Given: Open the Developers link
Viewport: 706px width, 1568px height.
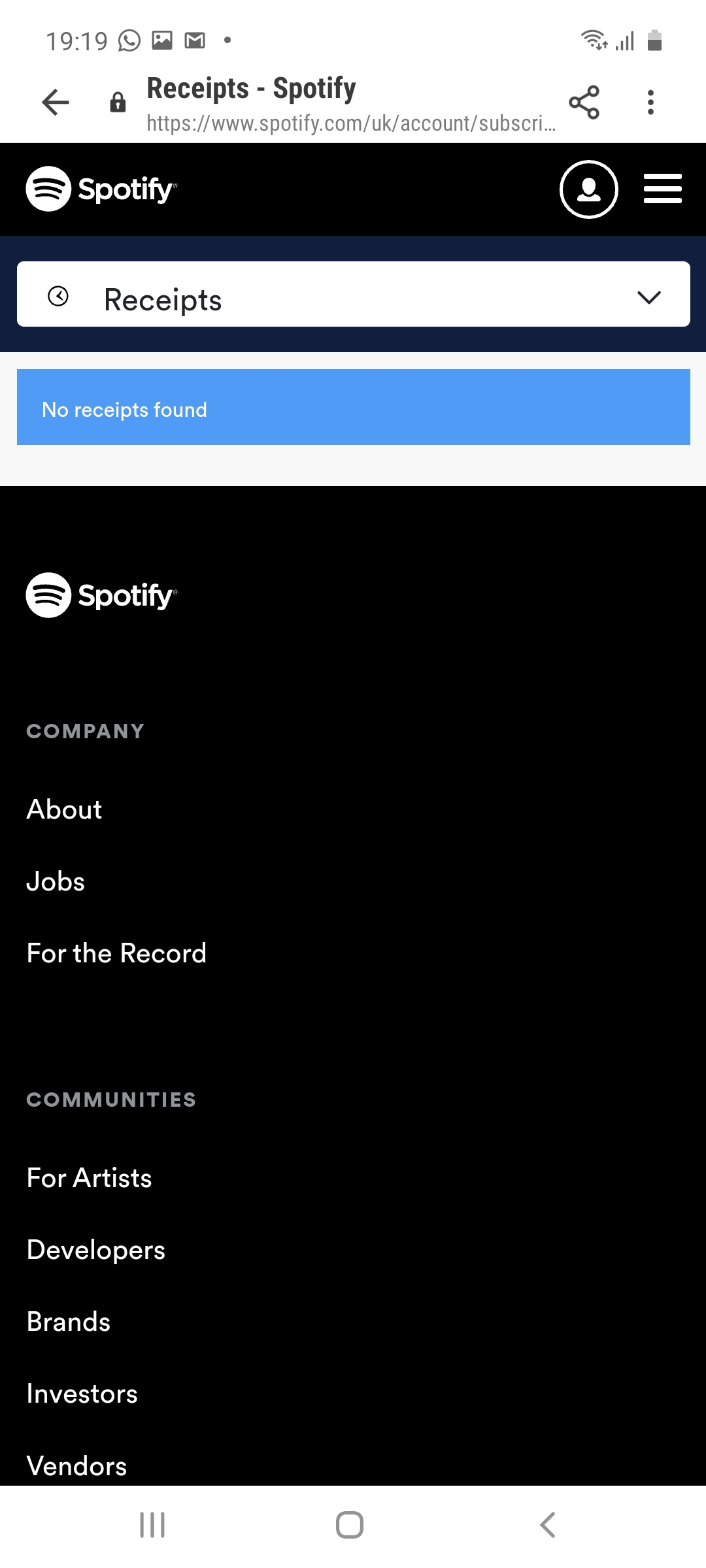Looking at the screenshot, I should pyautogui.click(x=96, y=1250).
